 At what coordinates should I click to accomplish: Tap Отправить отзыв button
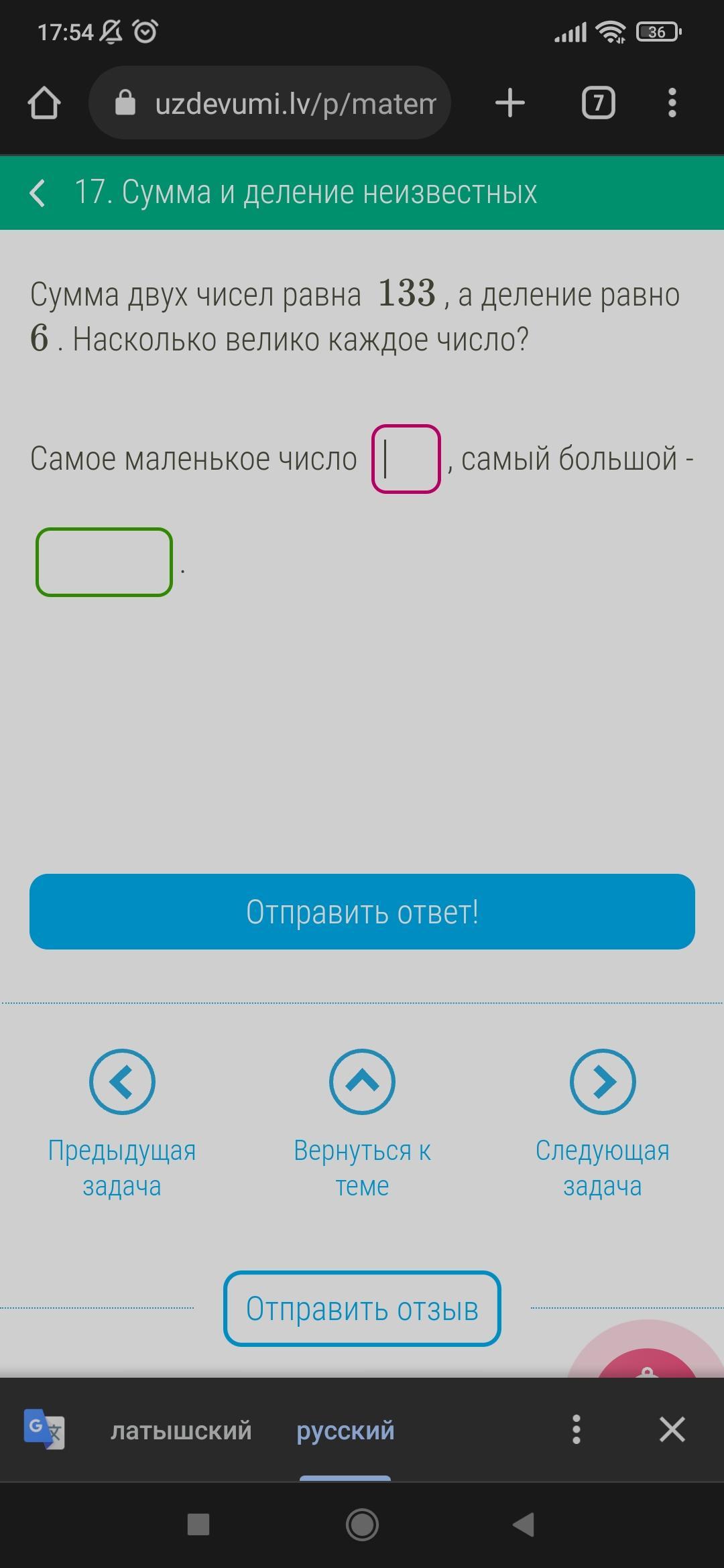click(362, 1309)
